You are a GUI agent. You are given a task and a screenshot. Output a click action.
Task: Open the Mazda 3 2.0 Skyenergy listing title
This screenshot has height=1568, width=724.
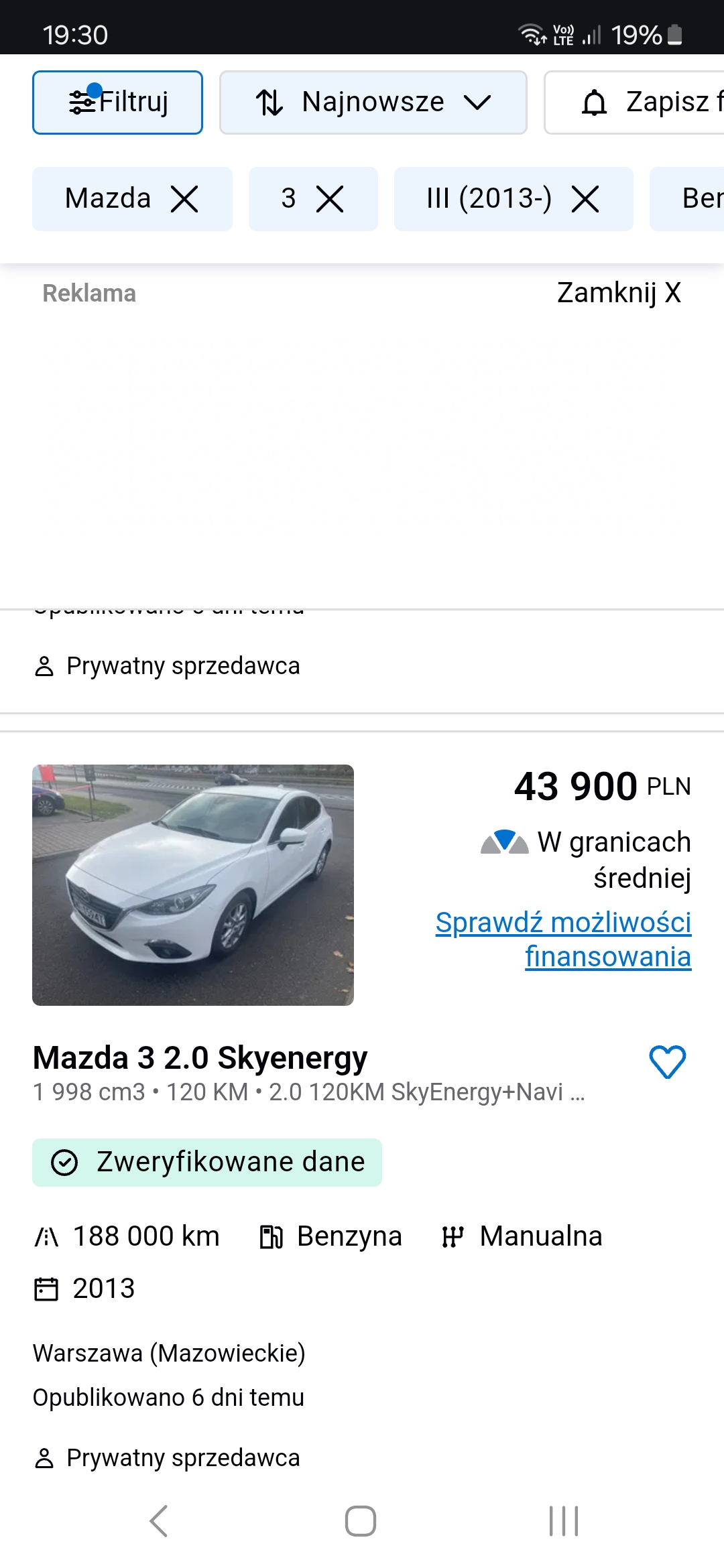pos(200,1058)
